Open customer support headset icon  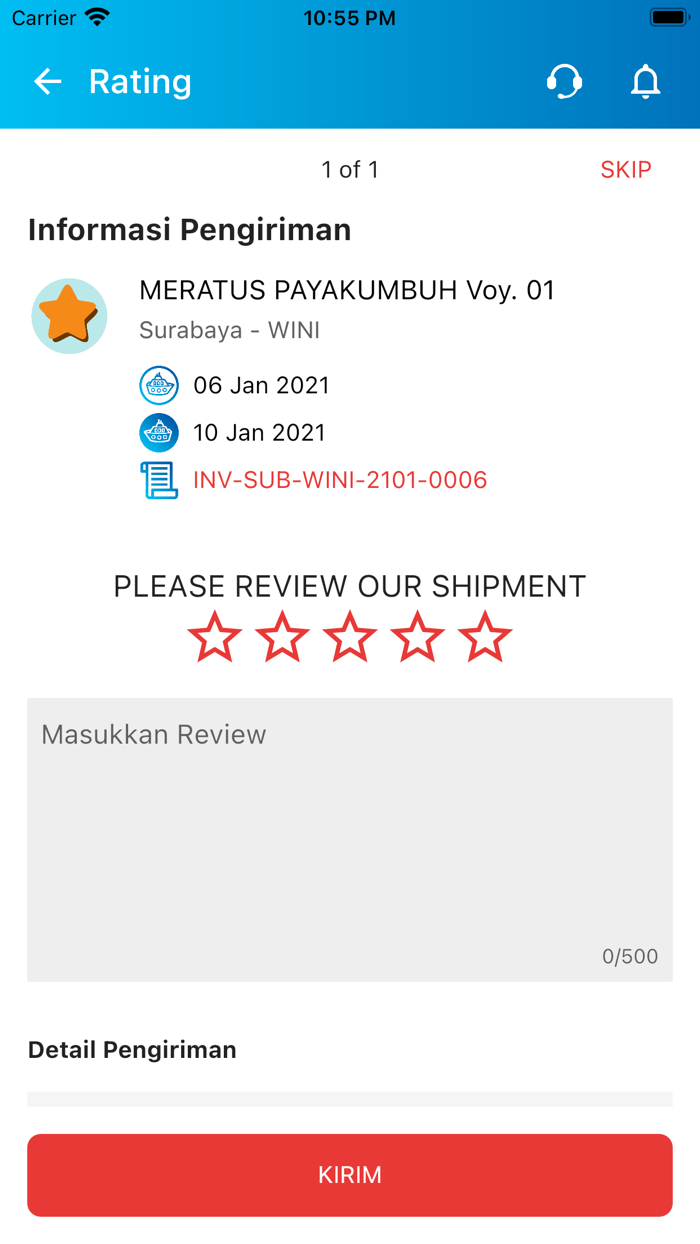coord(565,82)
